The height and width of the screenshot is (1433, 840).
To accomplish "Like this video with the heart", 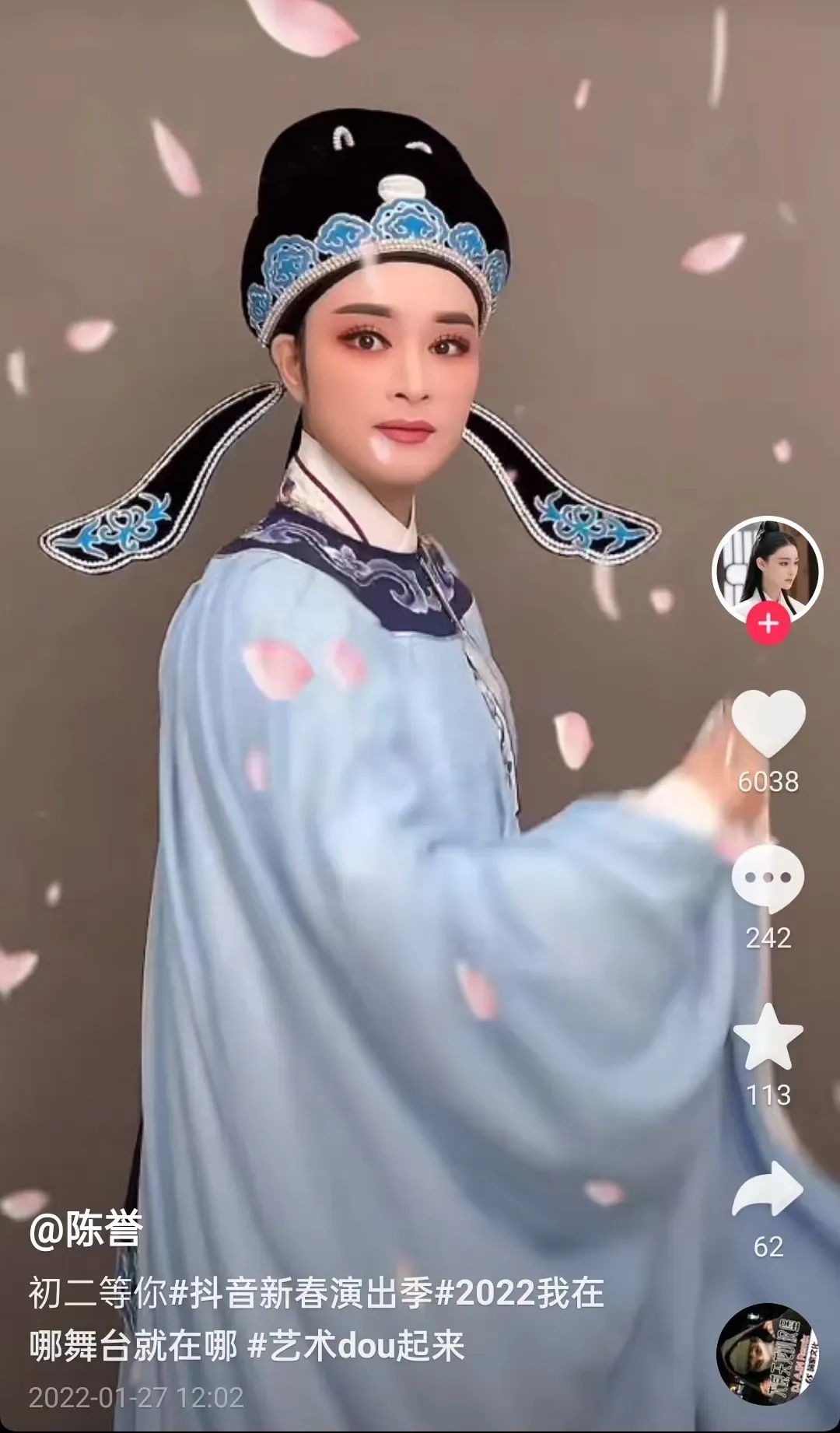I will click(x=768, y=723).
